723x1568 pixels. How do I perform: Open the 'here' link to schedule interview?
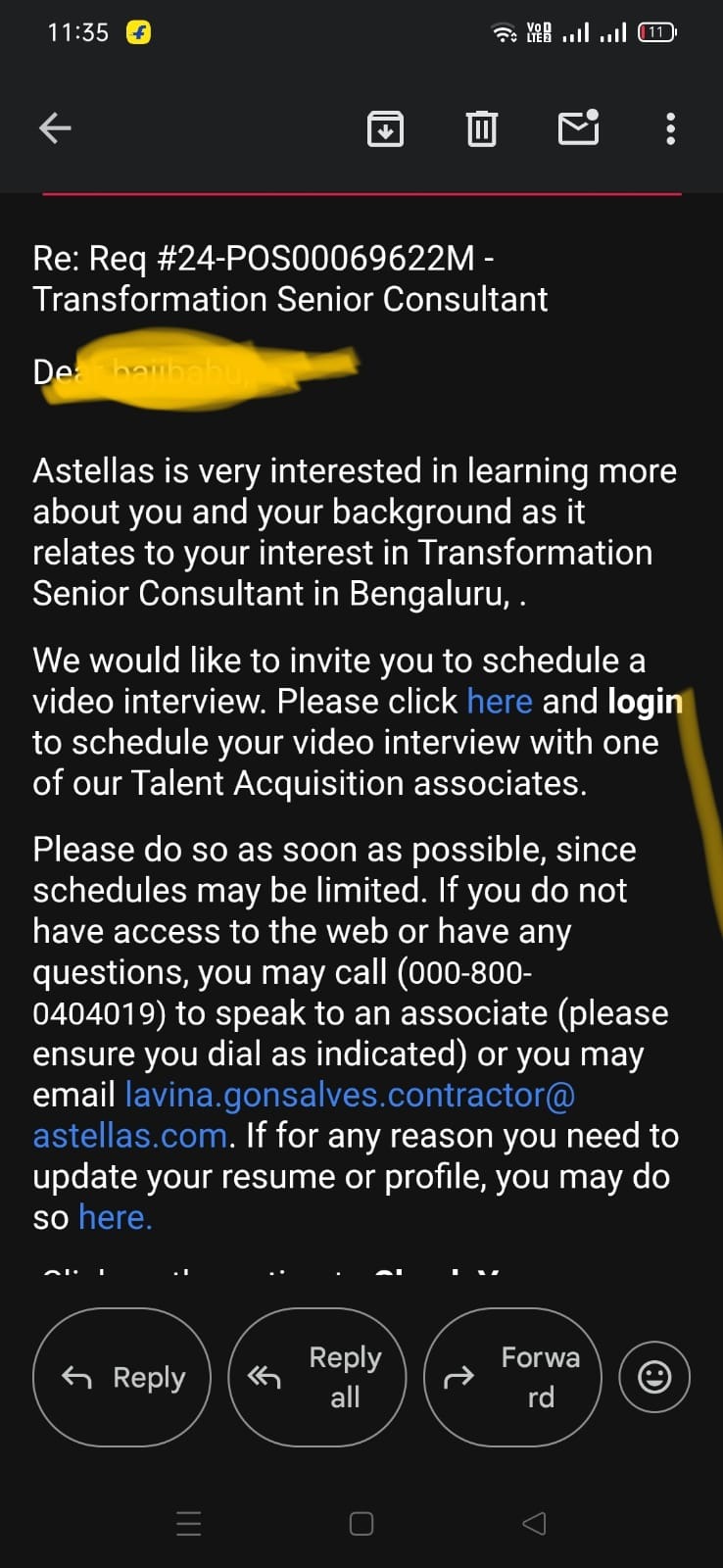pos(499,702)
